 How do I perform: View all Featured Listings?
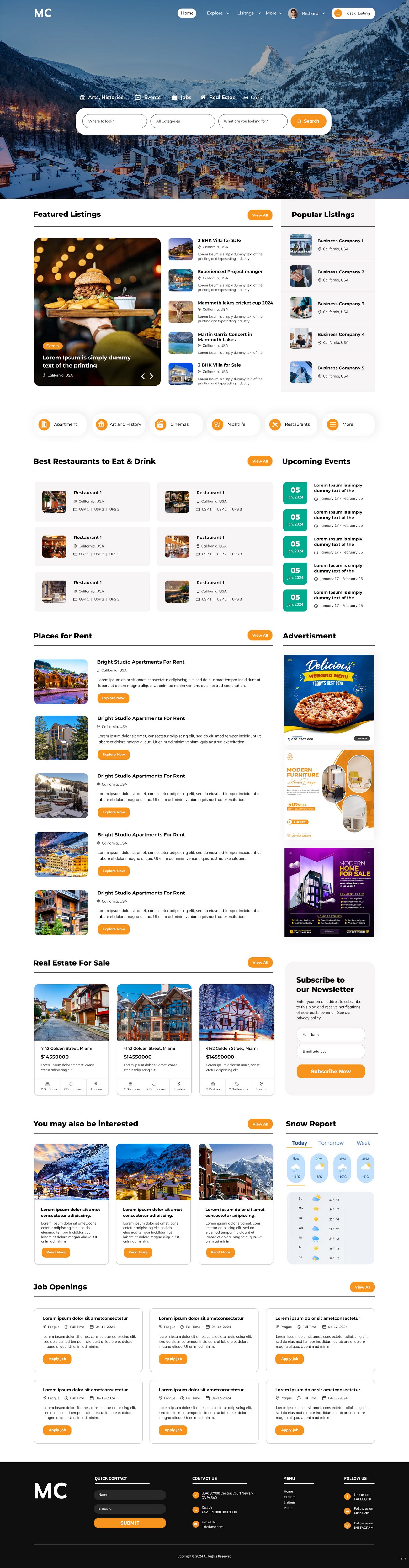260,215
